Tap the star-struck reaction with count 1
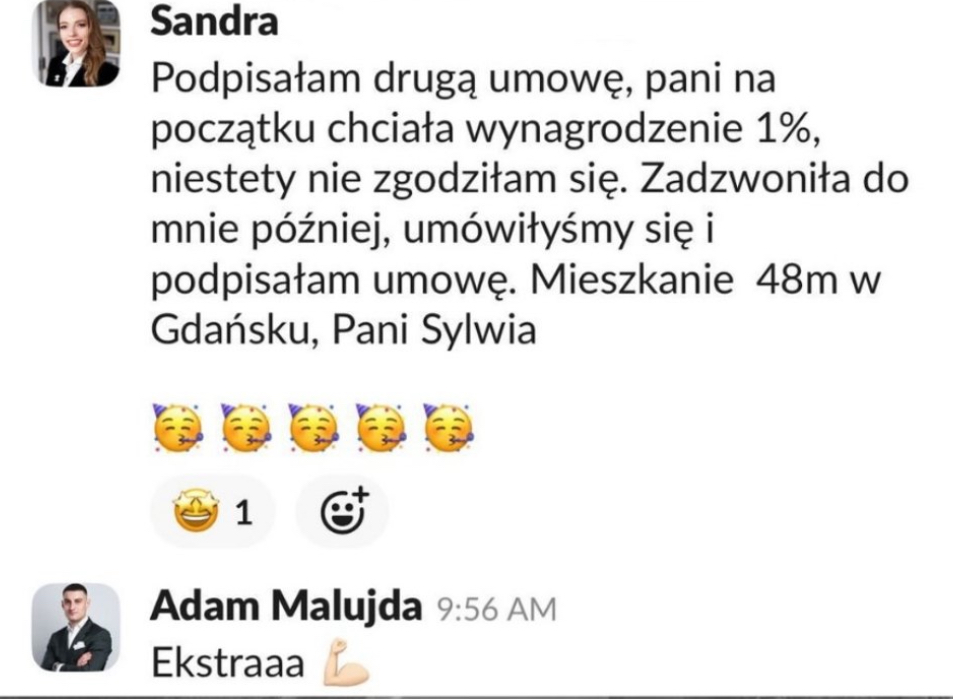The width and height of the screenshot is (953, 699). pos(211,513)
